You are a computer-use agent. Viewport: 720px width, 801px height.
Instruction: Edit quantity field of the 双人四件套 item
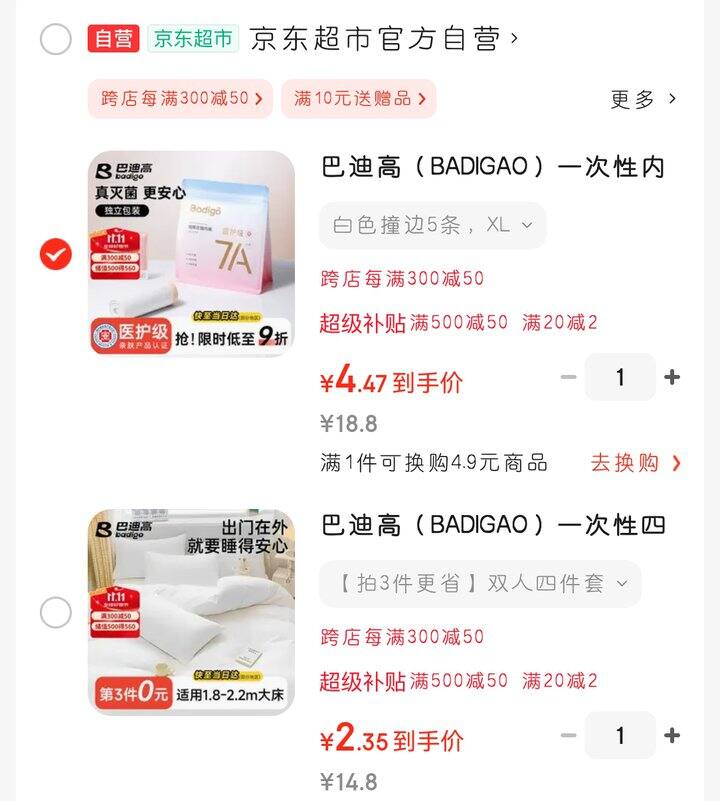coord(620,735)
